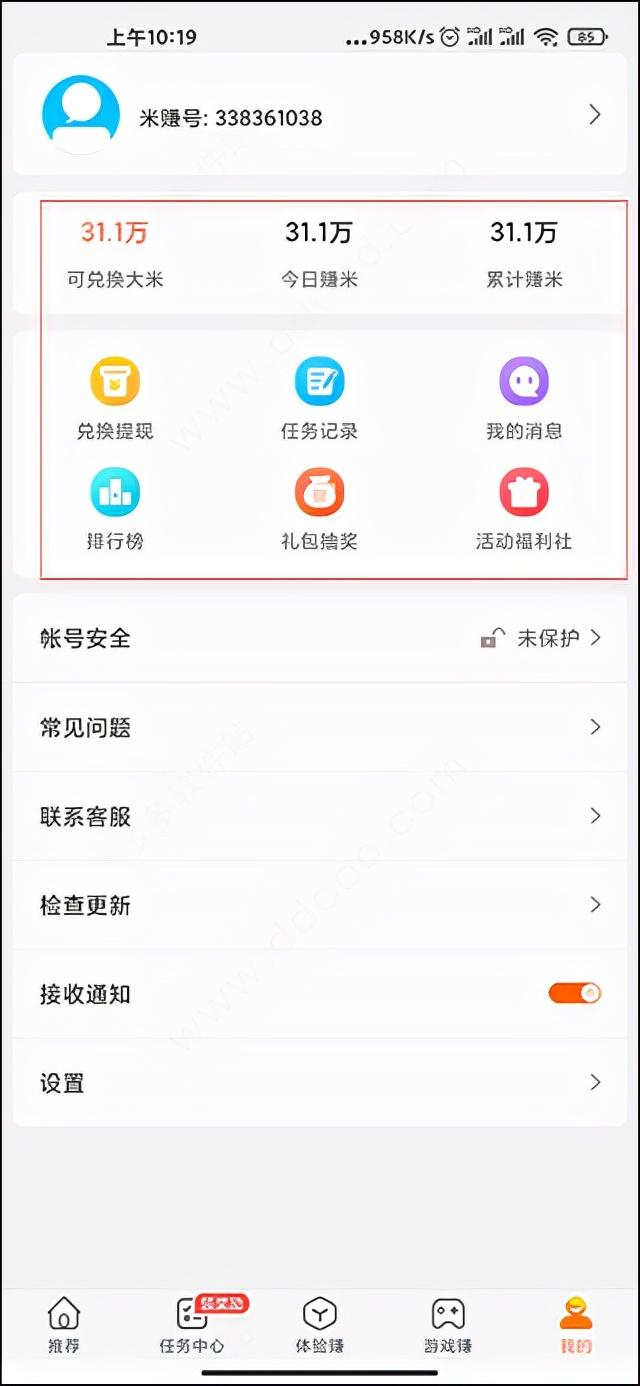Open 我的消息 messages
The height and width of the screenshot is (1386, 640).
pos(524,400)
